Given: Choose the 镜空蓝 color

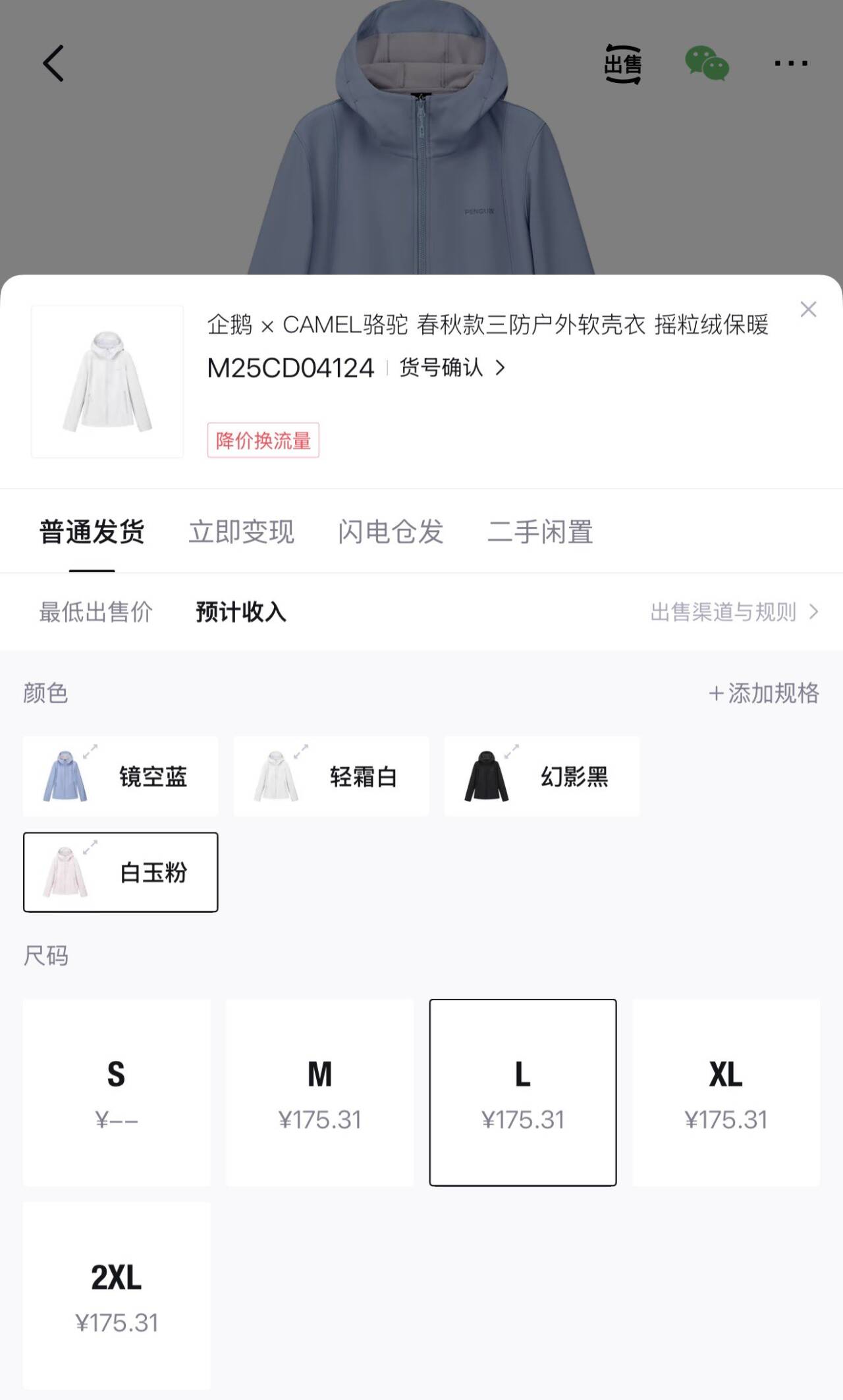Looking at the screenshot, I should pos(121,776).
